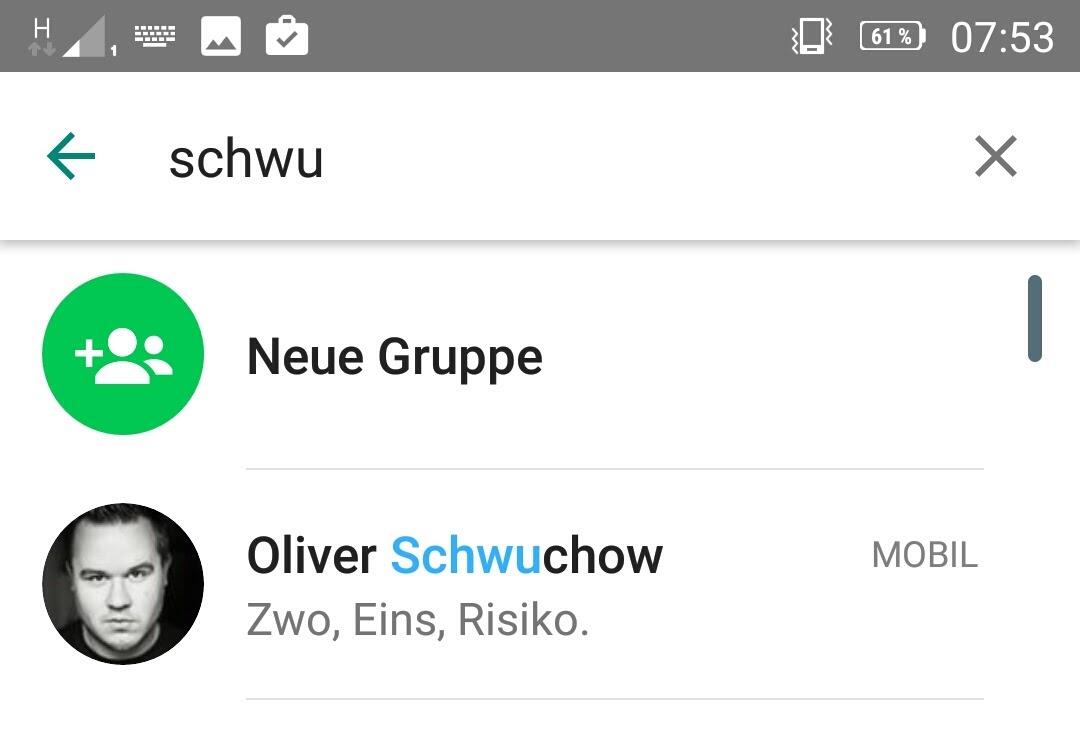Create a new group via Neue Gruppe
This screenshot has width=1080, height=739.
394,356
